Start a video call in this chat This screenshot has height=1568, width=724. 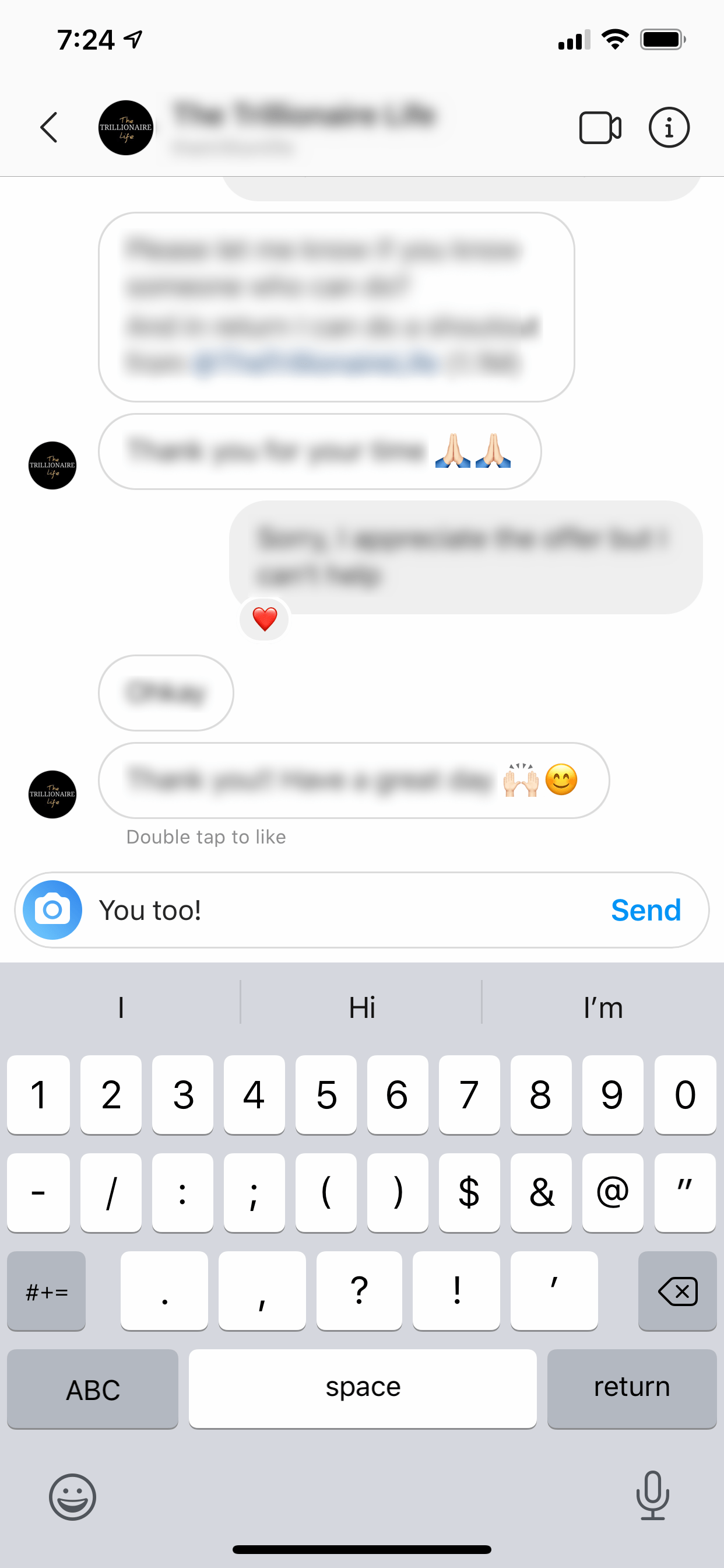point(599,128)
